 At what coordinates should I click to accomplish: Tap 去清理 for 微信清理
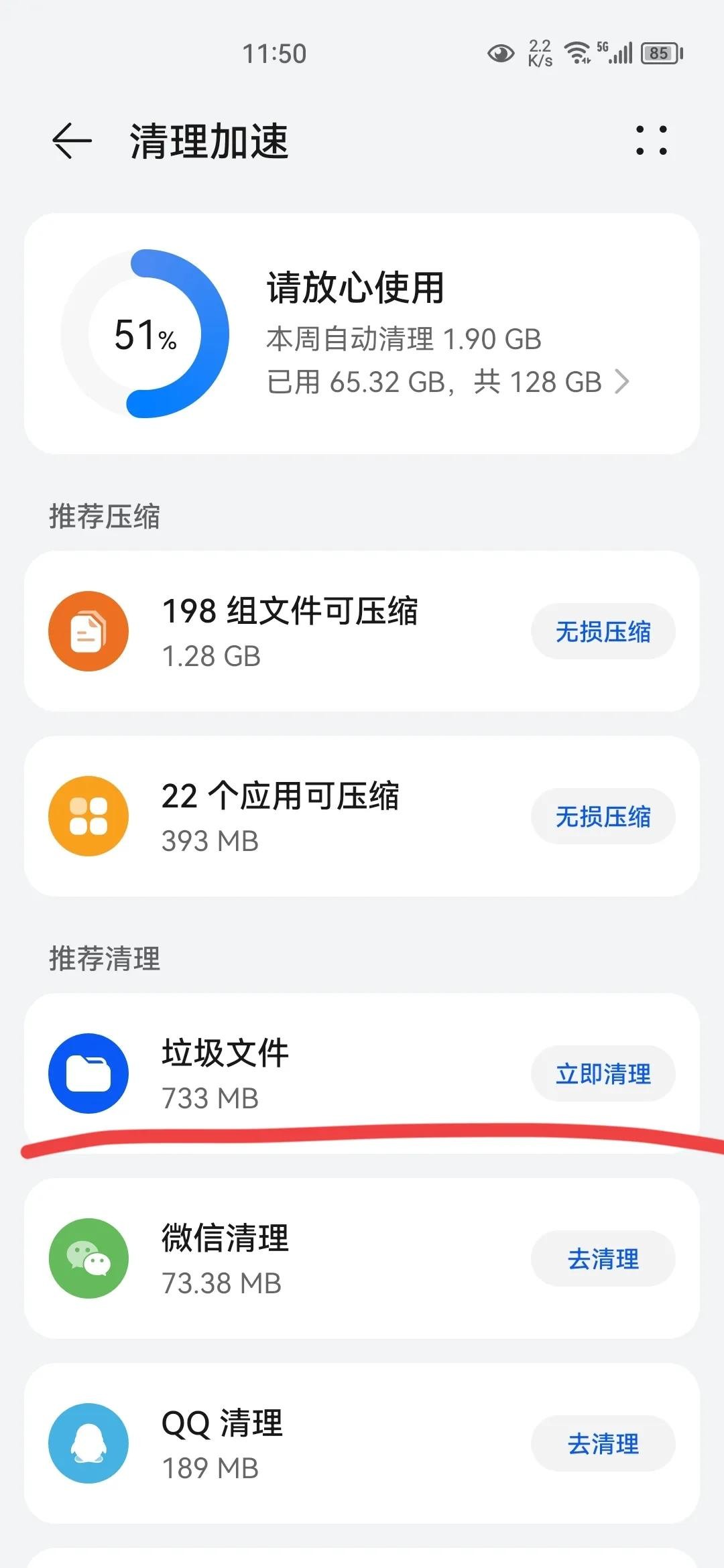click(603, 1258)
